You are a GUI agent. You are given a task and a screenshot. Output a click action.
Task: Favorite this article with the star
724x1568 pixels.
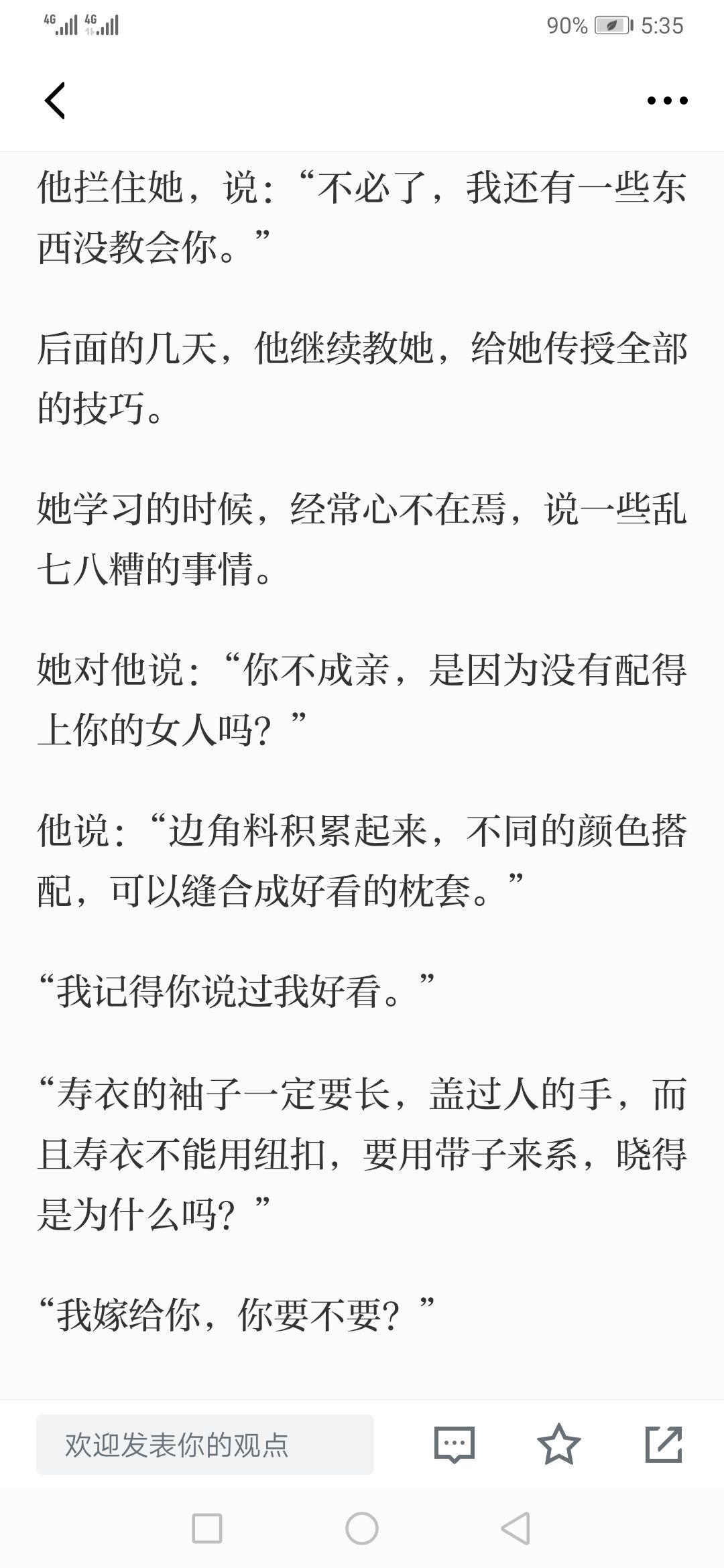tap(559, 1444)
